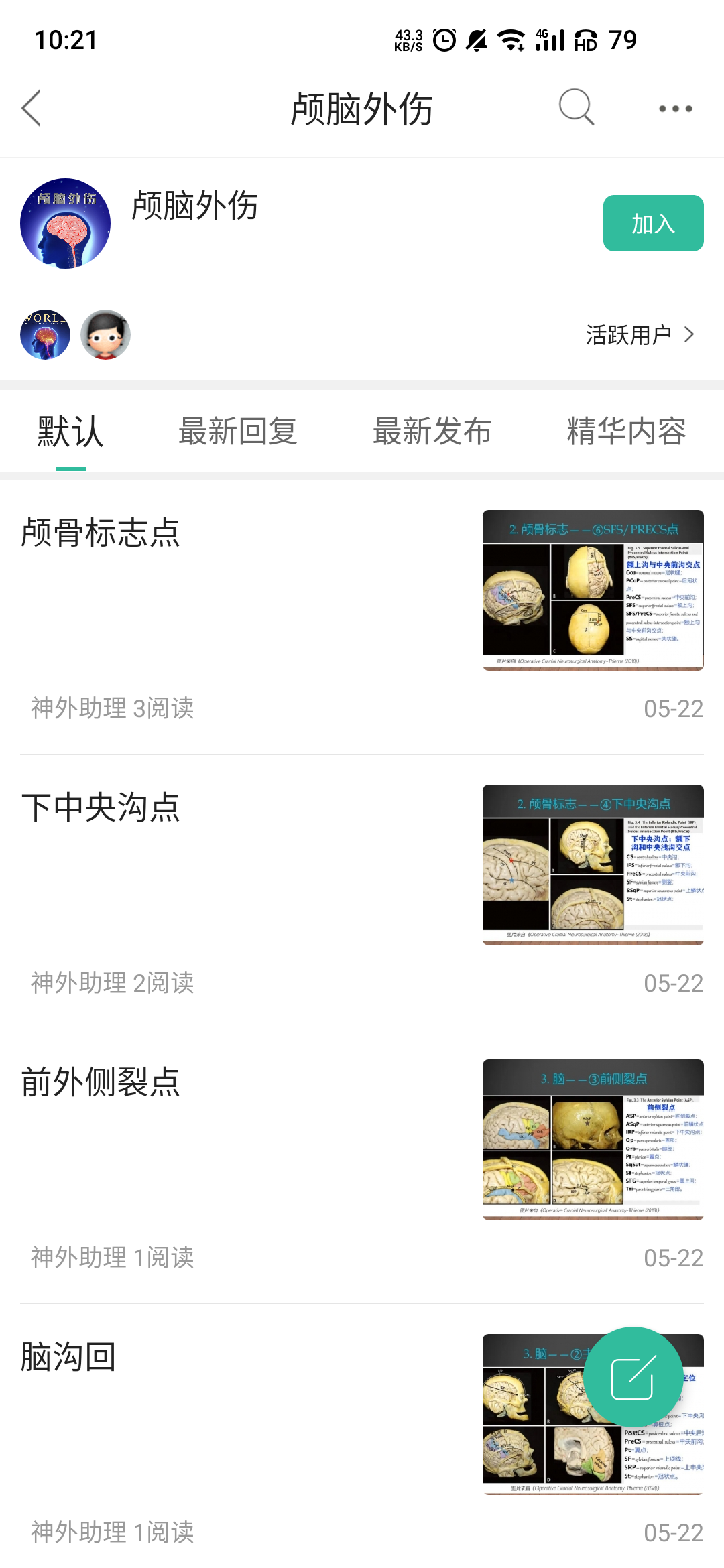This screenshot has height=1568, width=724.
Task: View 活跃用户 active users list
Action: [x=640, y=335]
